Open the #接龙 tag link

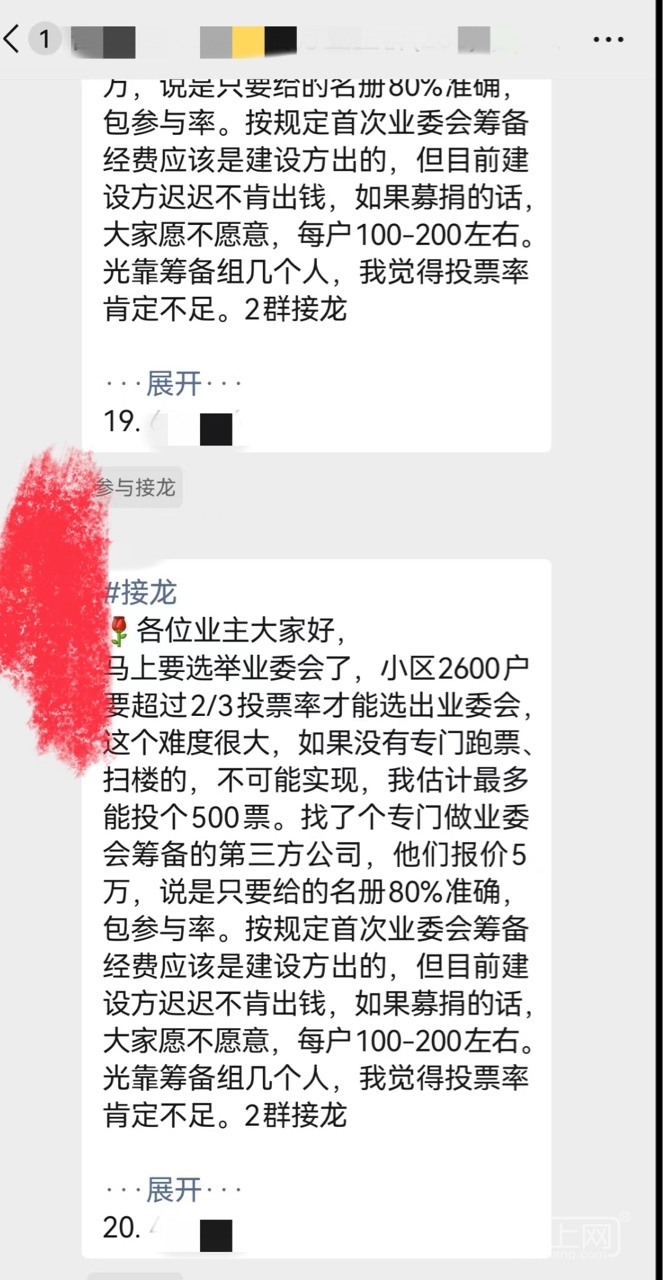pos(141,593)
